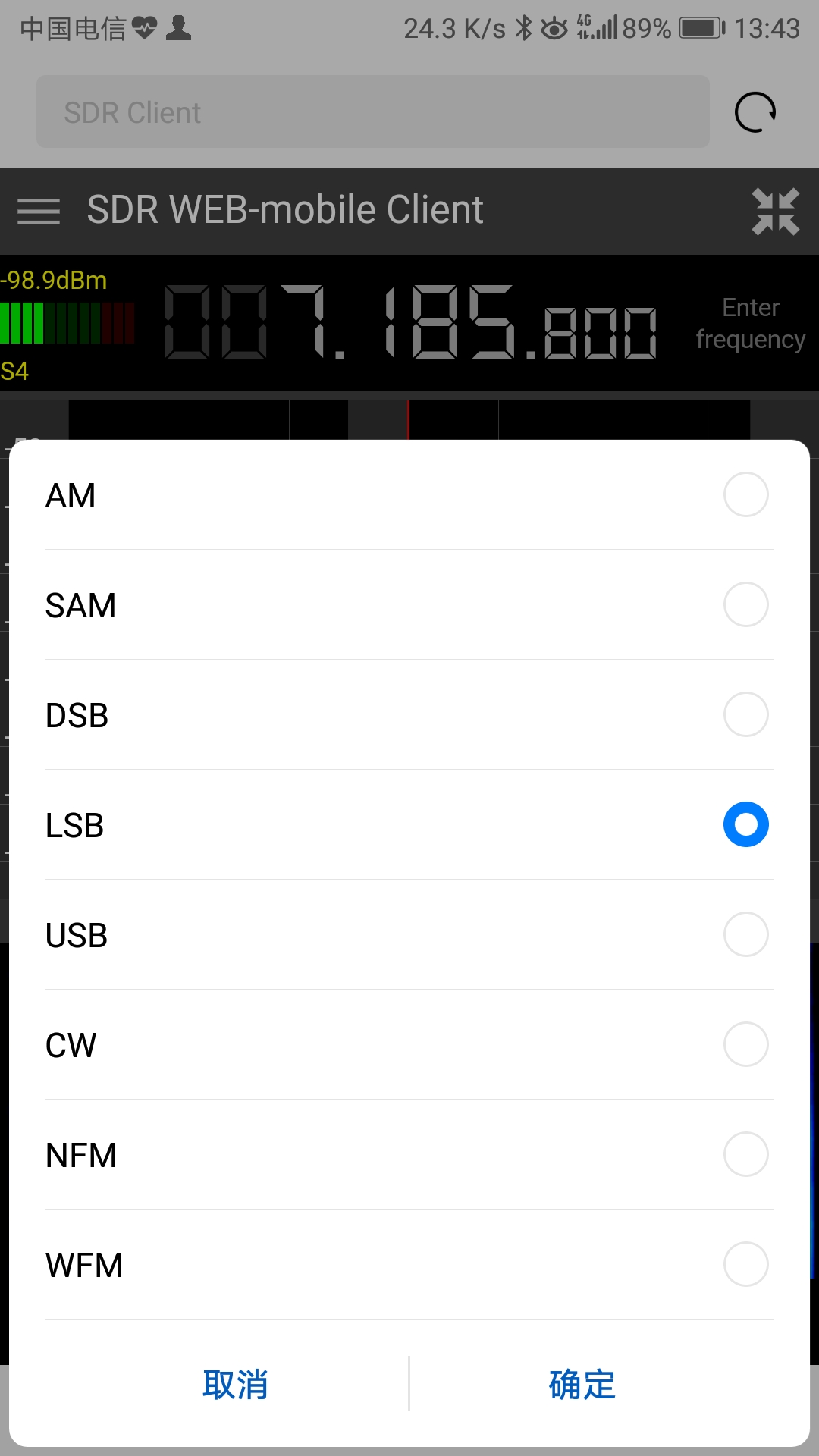Confirm the selection with 确定
Image resolution: width=819 pixels, height=1456 pixels.
(x=582, y=1385)
